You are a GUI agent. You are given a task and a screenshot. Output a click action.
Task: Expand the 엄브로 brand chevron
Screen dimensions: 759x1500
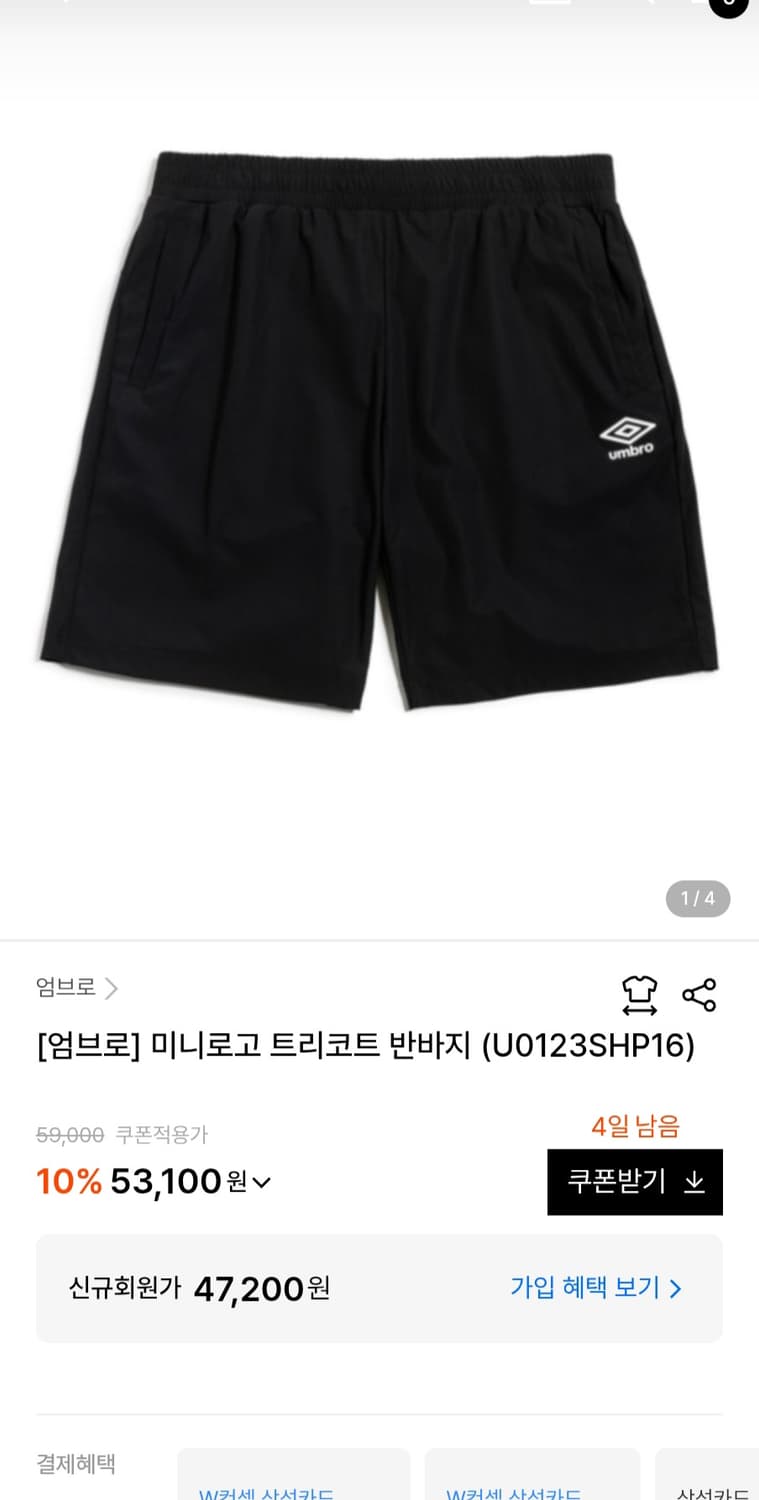coord(112,989)
